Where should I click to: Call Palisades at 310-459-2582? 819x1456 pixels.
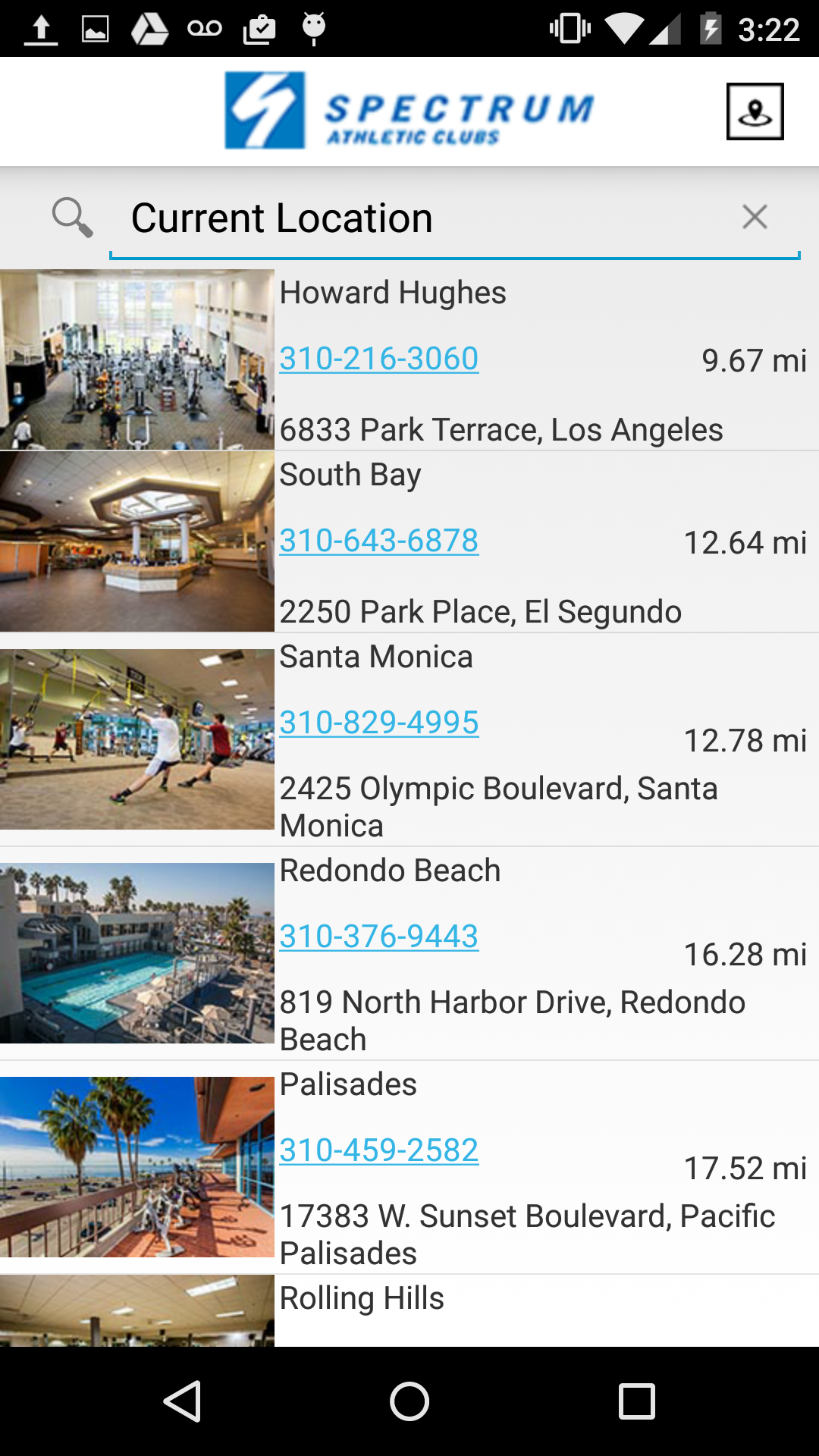(378, 1150)
